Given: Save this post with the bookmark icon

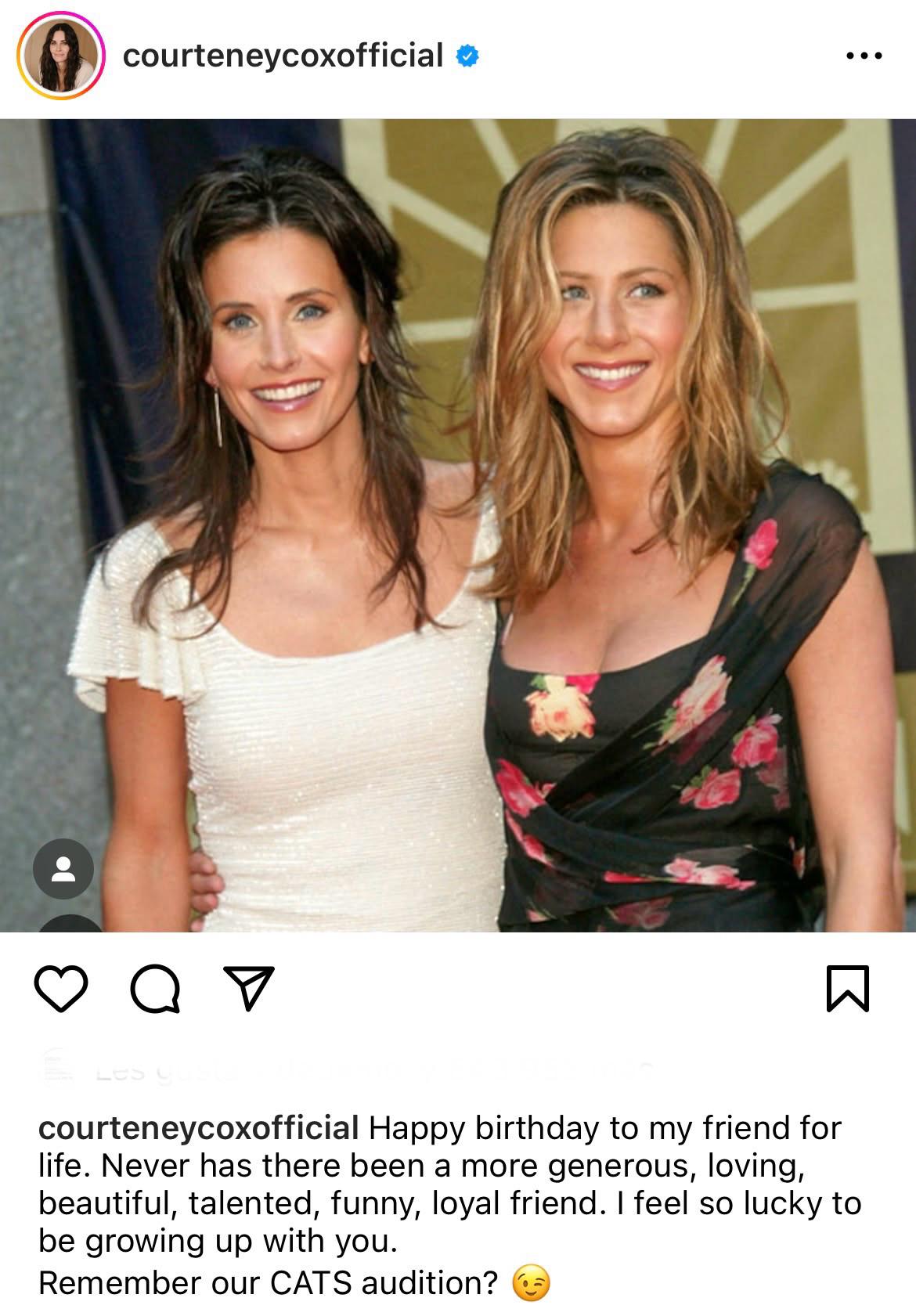Looking at the screenshot, I should (x=848, y=989).
